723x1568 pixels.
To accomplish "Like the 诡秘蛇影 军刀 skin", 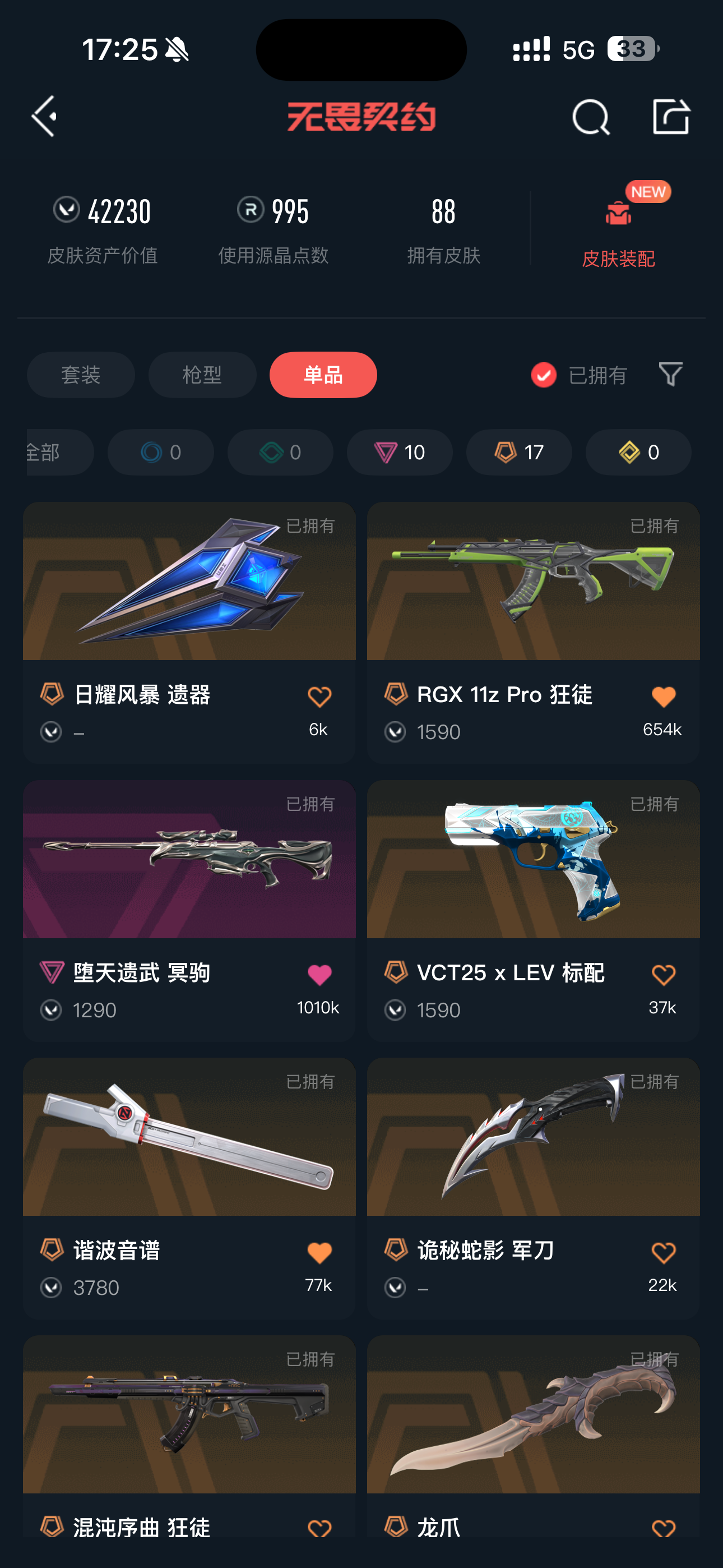I will 664,1253.
